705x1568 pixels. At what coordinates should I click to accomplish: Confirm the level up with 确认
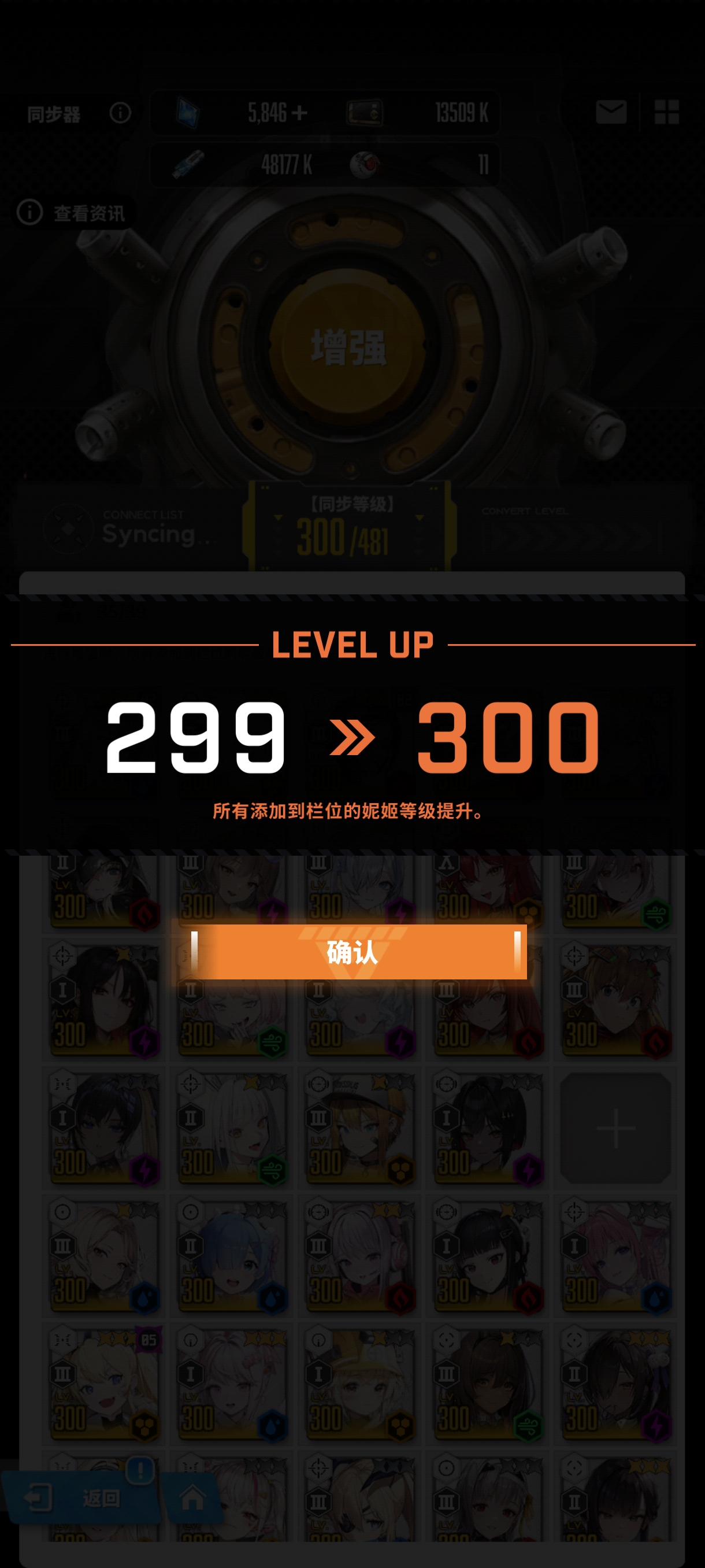coord(353,952)
